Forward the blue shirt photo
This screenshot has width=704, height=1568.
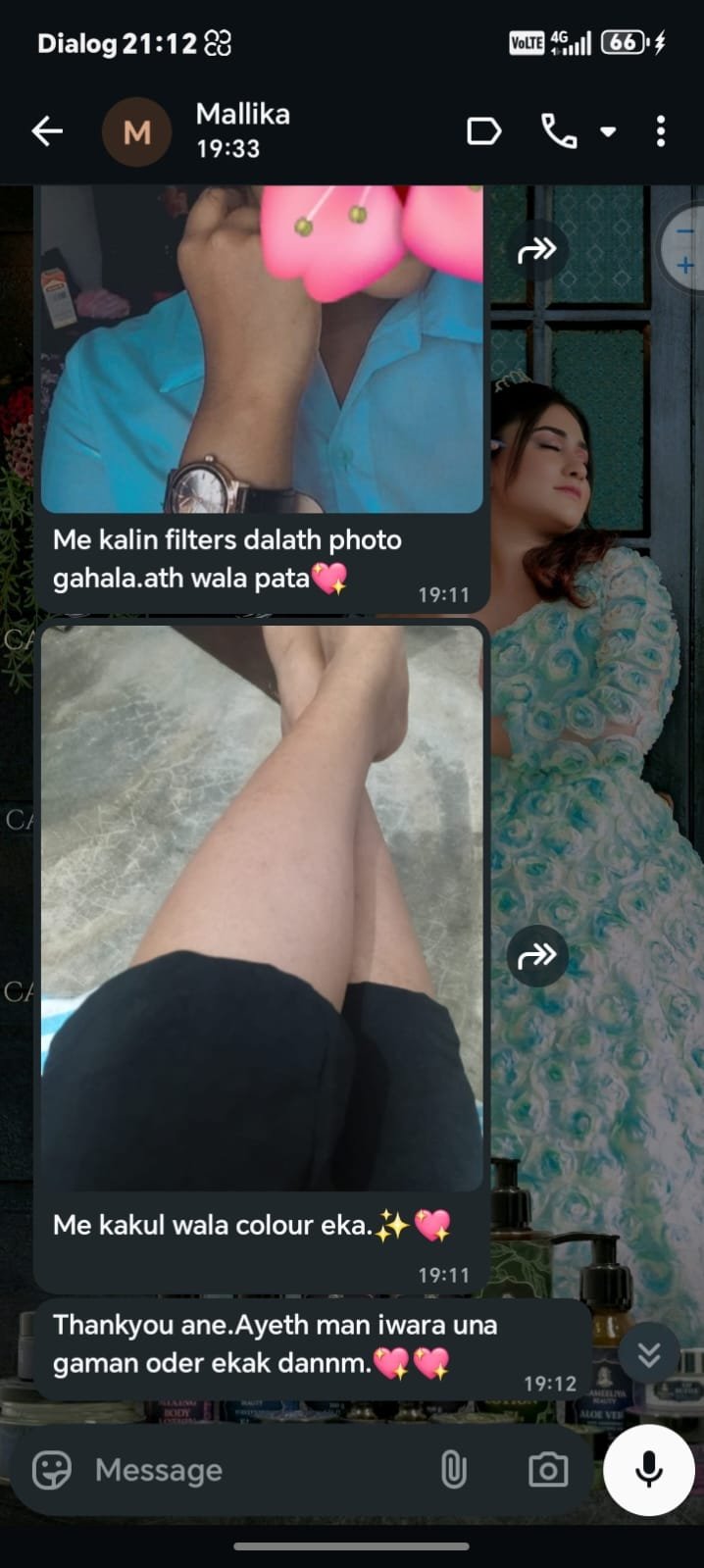(536, 250)
